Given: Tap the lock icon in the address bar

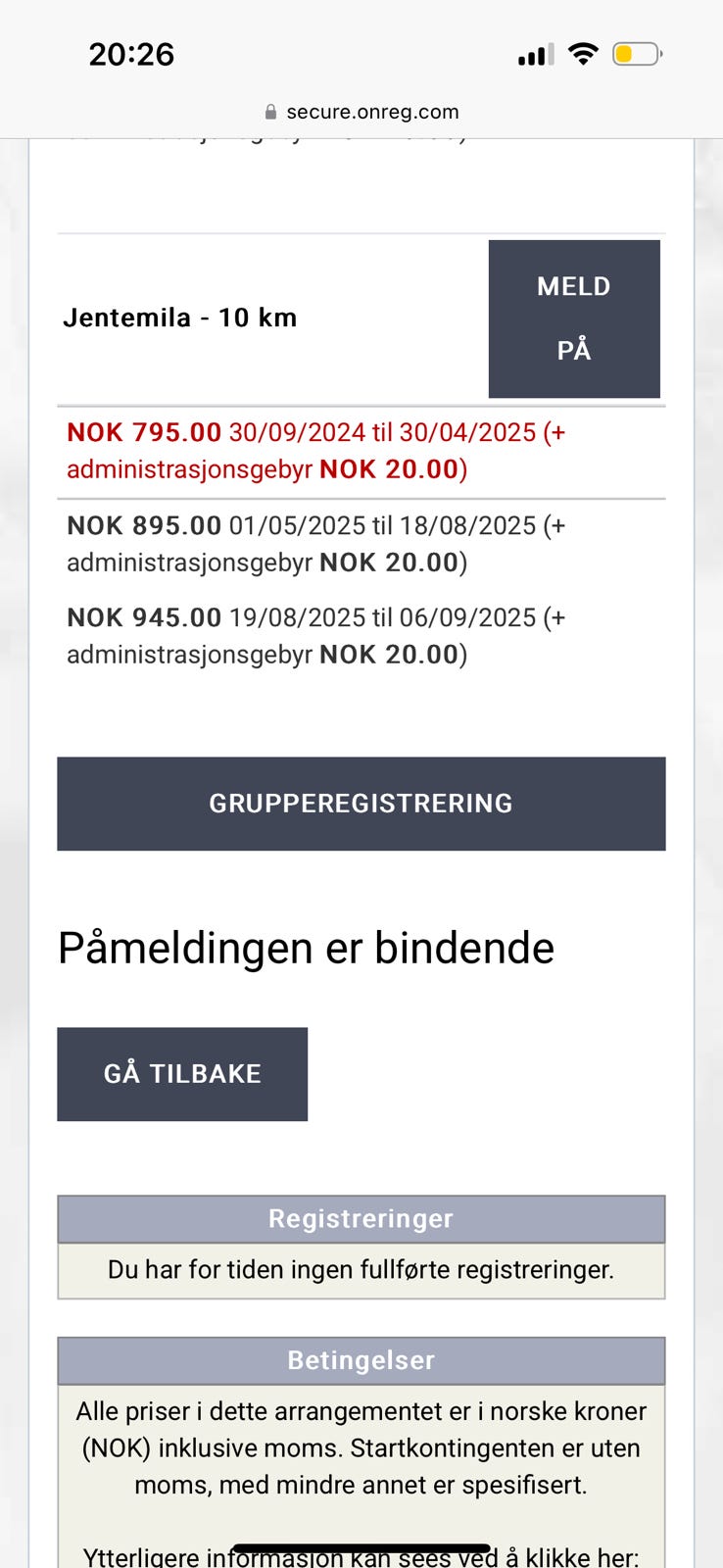Looking at the screenshot, I should pyautogui.click(x=268, y=111).
